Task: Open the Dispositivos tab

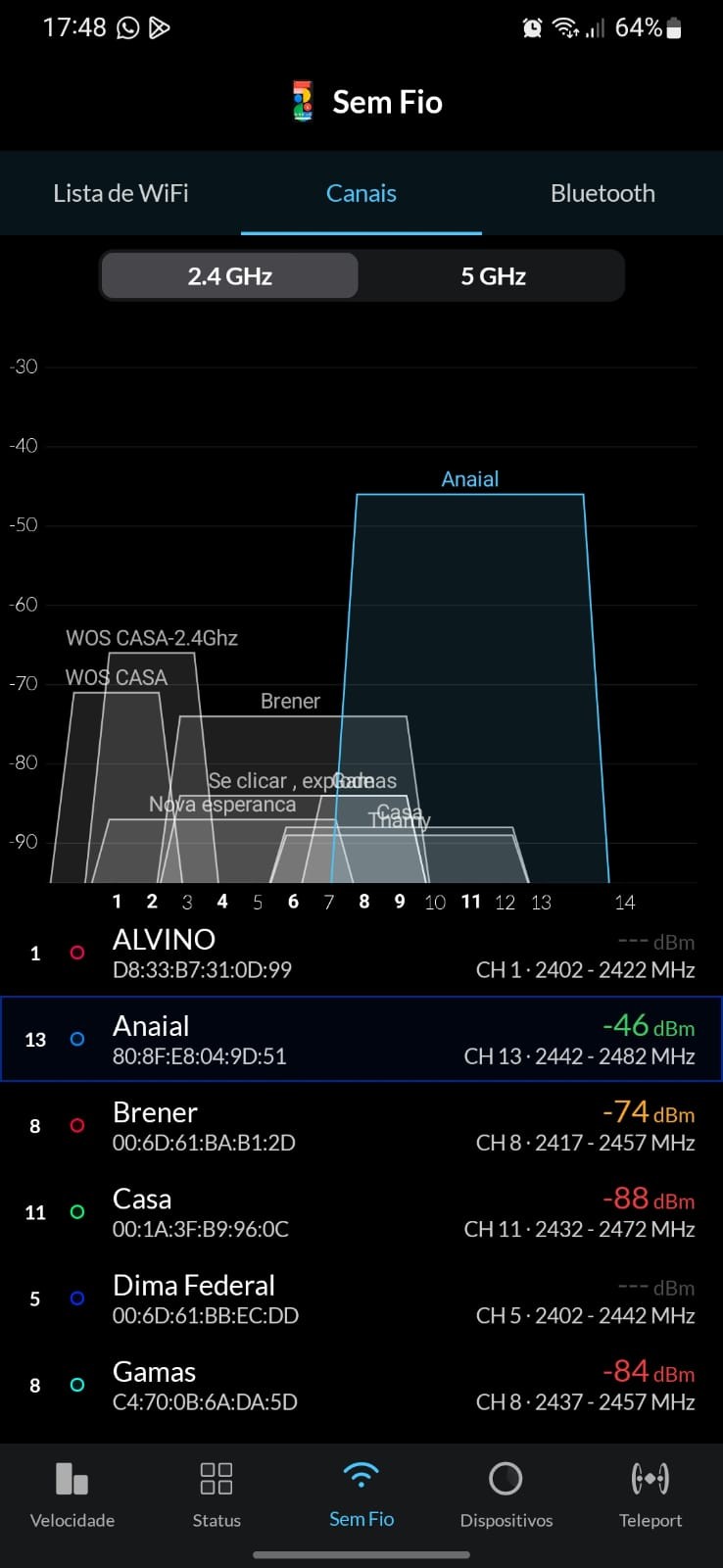Action: 506,1494
